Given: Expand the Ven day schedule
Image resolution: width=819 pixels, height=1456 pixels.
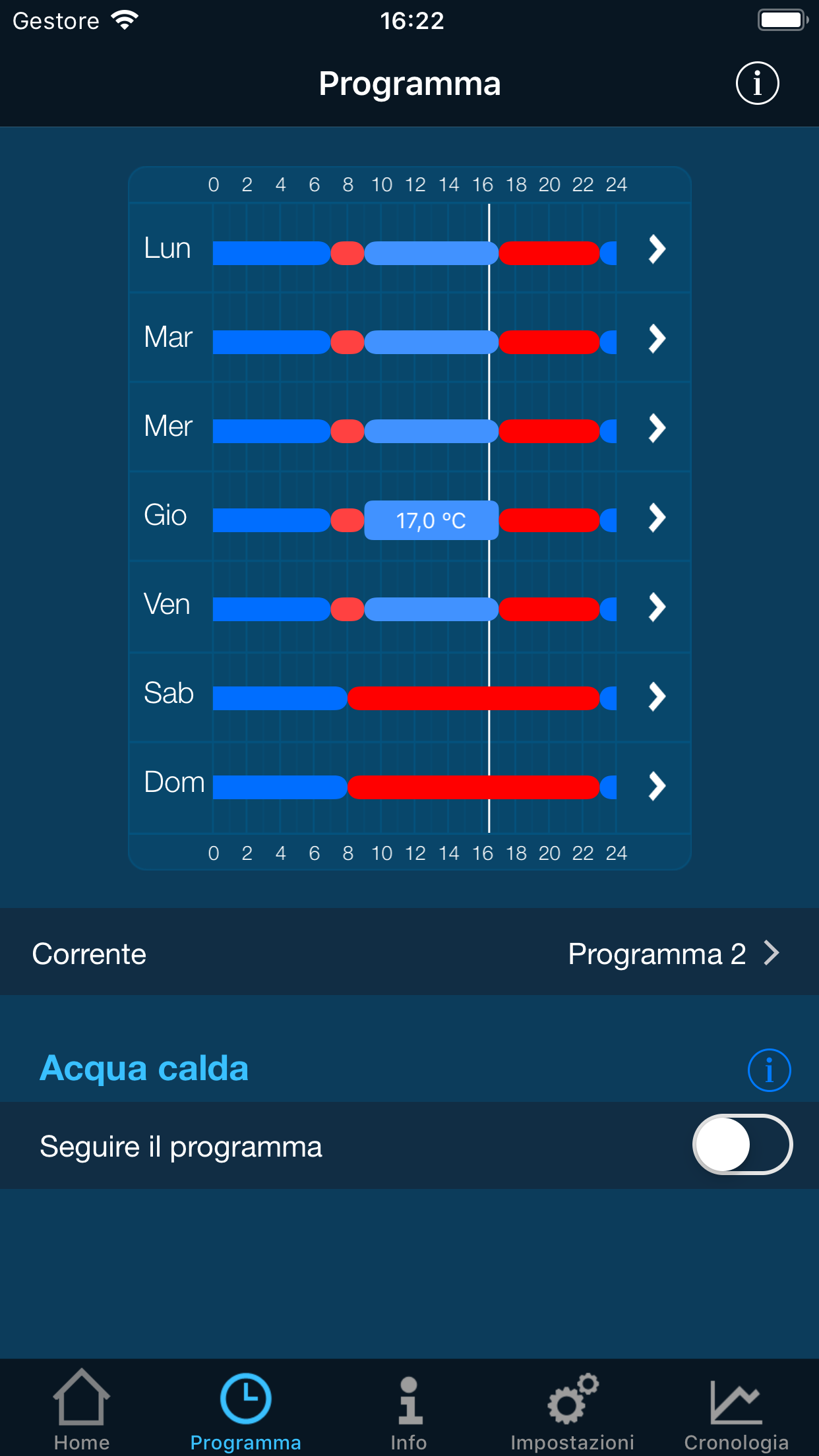Looking at the screenshot, I should click(657, 607).
